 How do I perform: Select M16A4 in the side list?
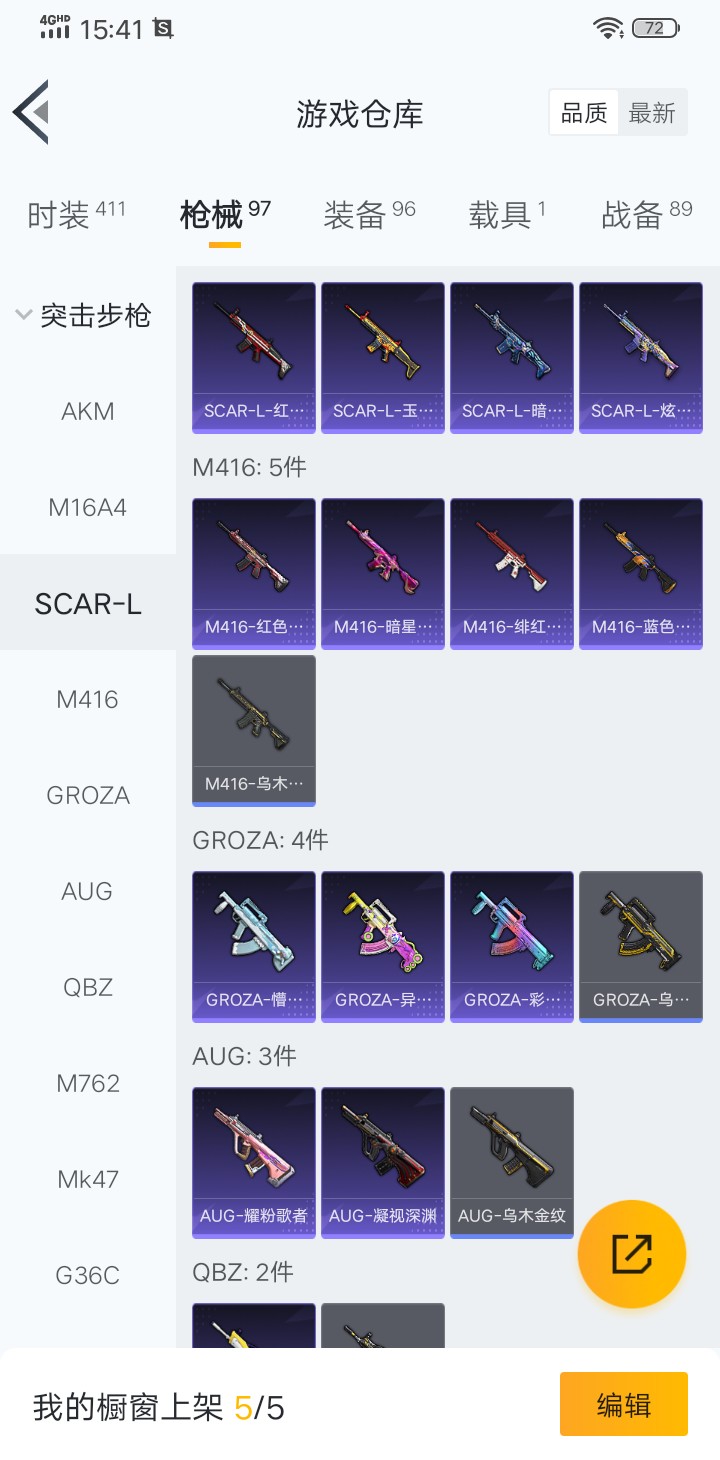(x=88, y=507)
